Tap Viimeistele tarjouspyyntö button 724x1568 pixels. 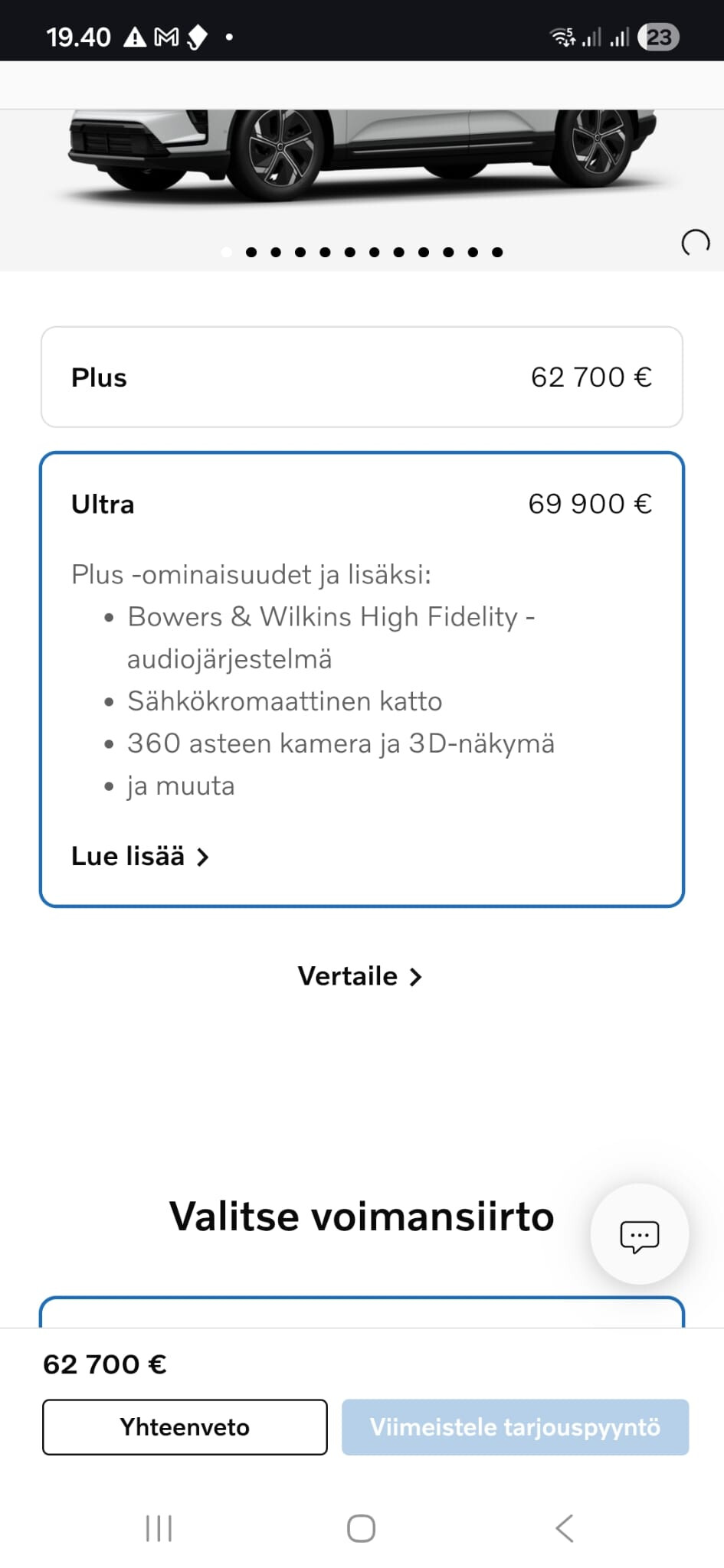pyautogui.click(x=515, y=1427)
